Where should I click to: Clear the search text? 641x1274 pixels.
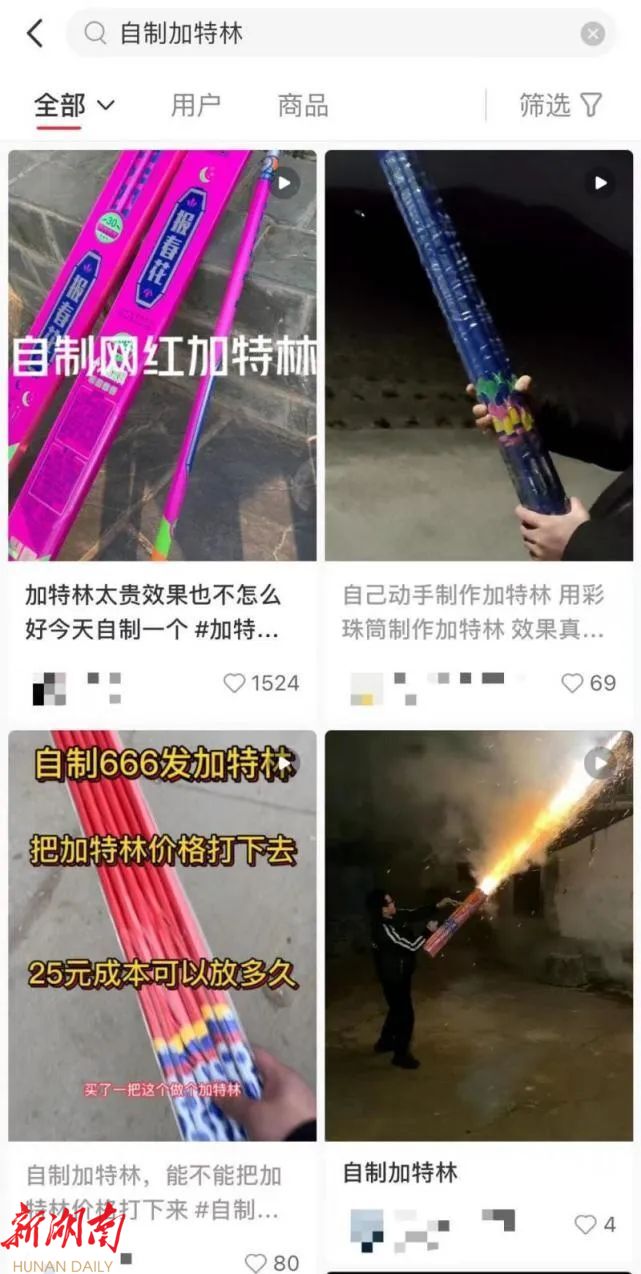592,34
